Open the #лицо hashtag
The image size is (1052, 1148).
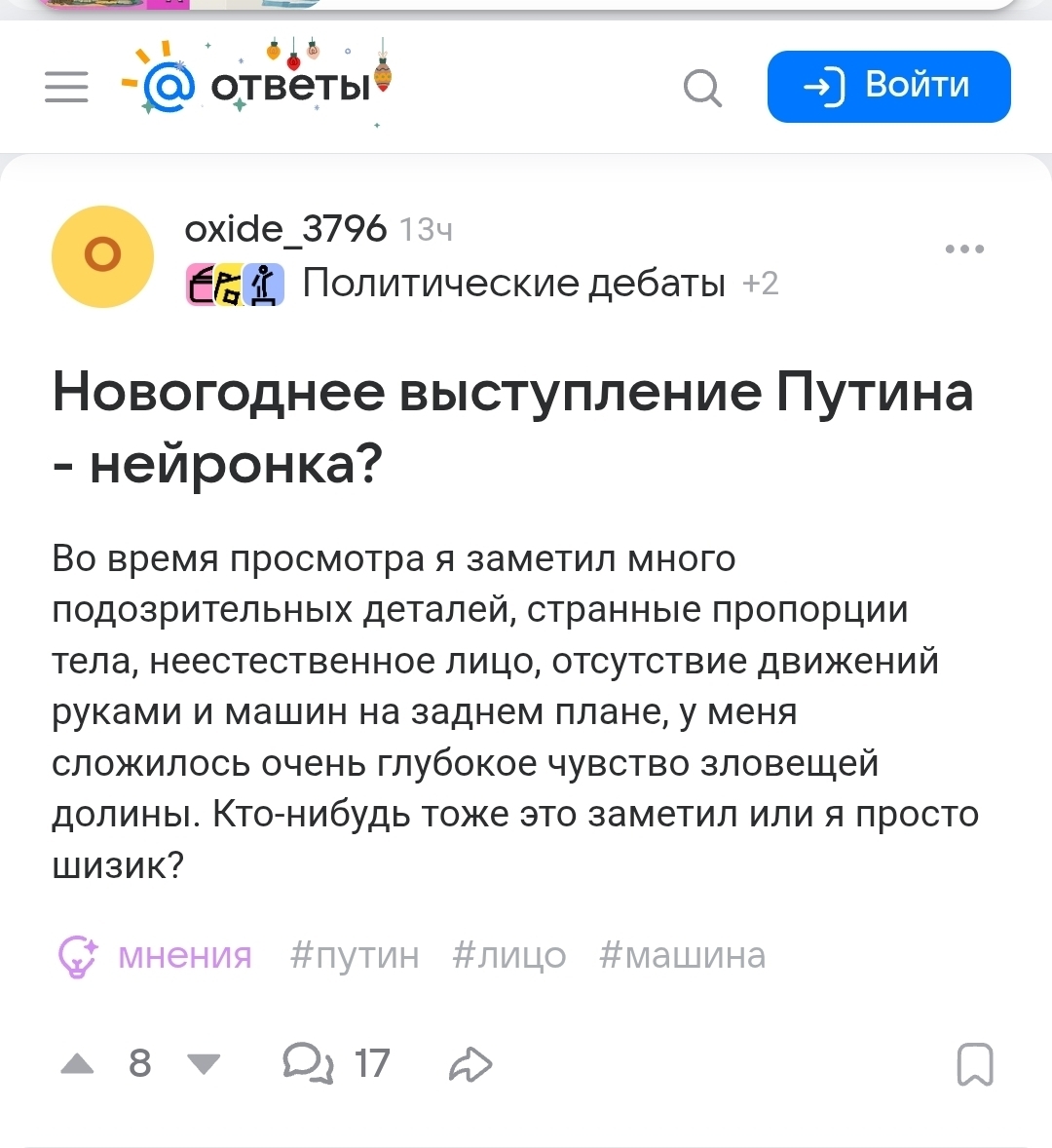pyautogui.click(x=508, y=955)
